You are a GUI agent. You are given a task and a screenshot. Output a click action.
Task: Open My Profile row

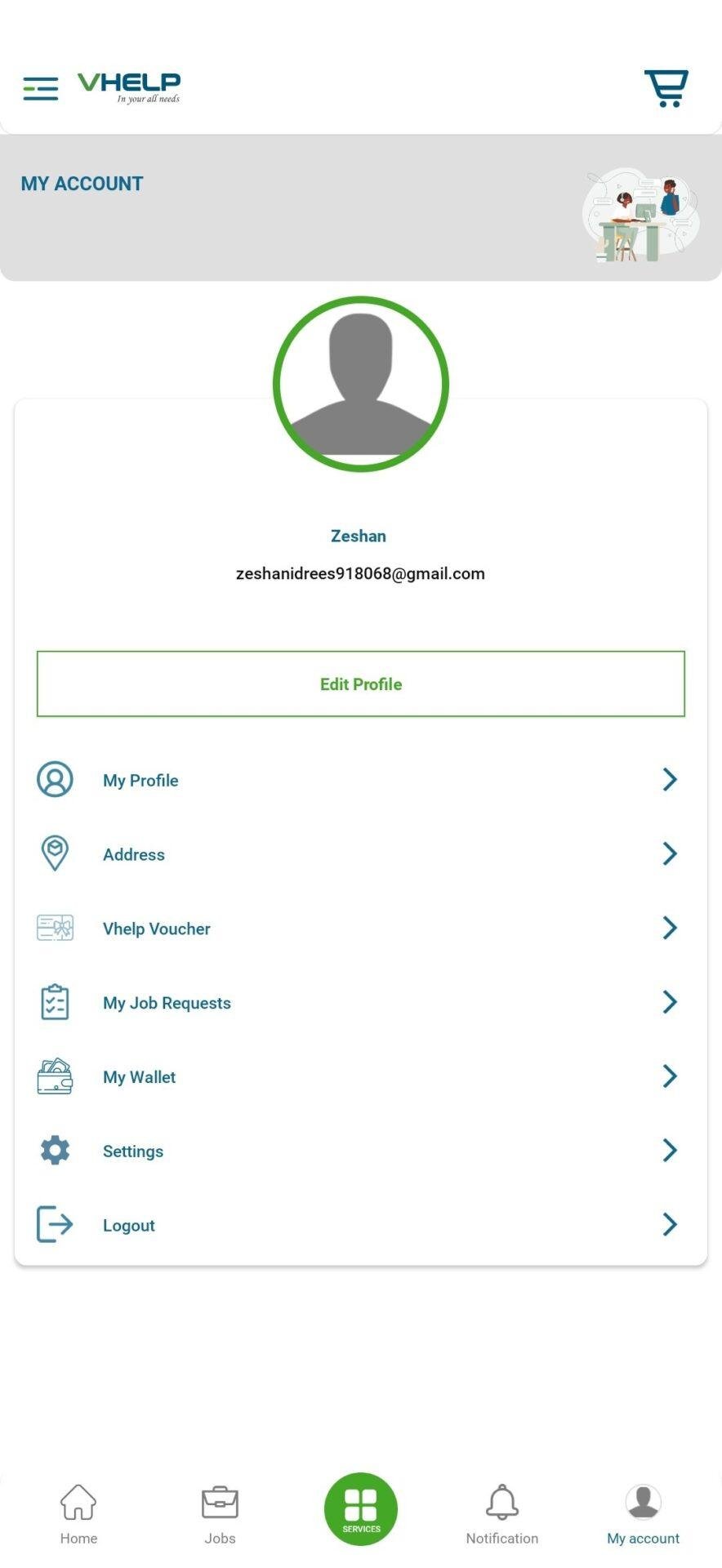tap(360, 780)
